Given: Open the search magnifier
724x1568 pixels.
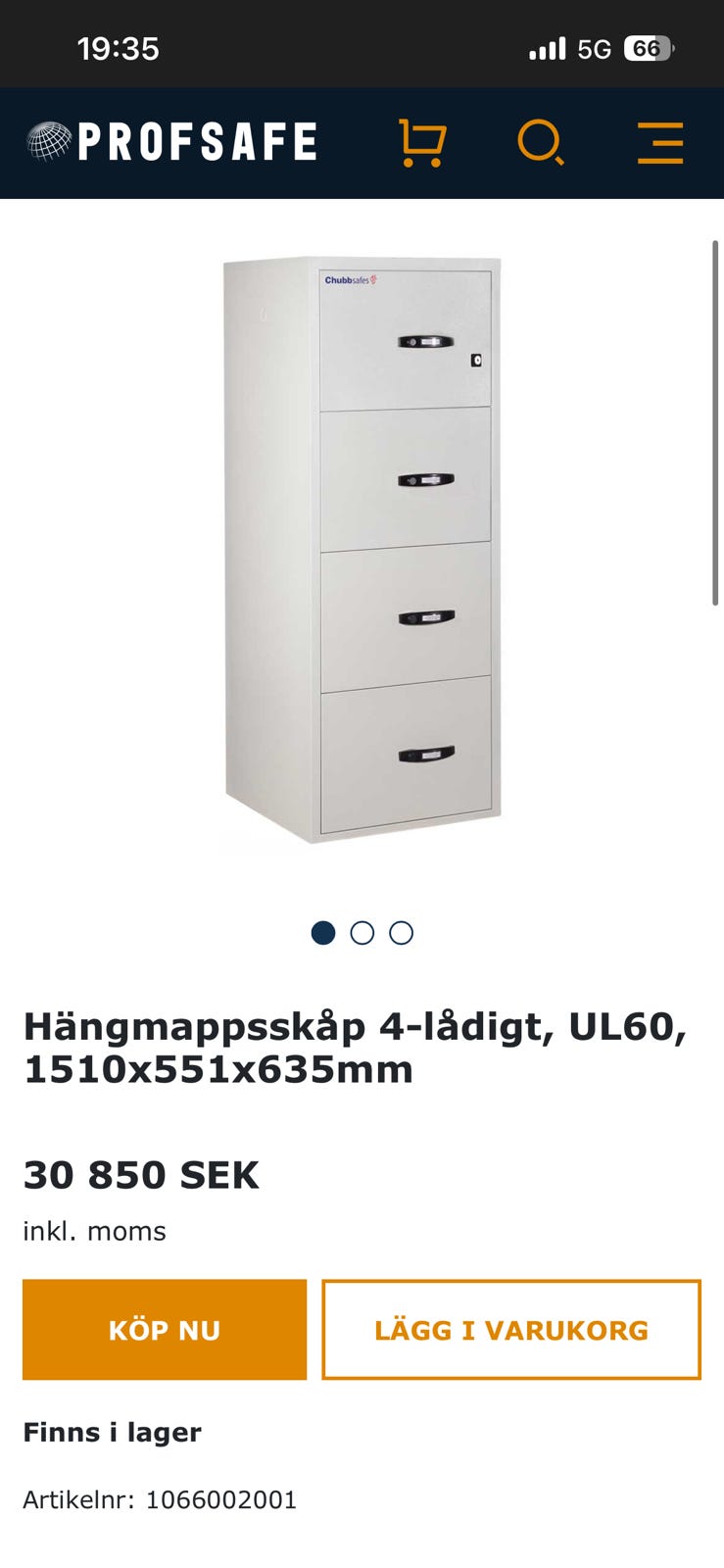Looking at the screenshot, I should tap(540, 143).
